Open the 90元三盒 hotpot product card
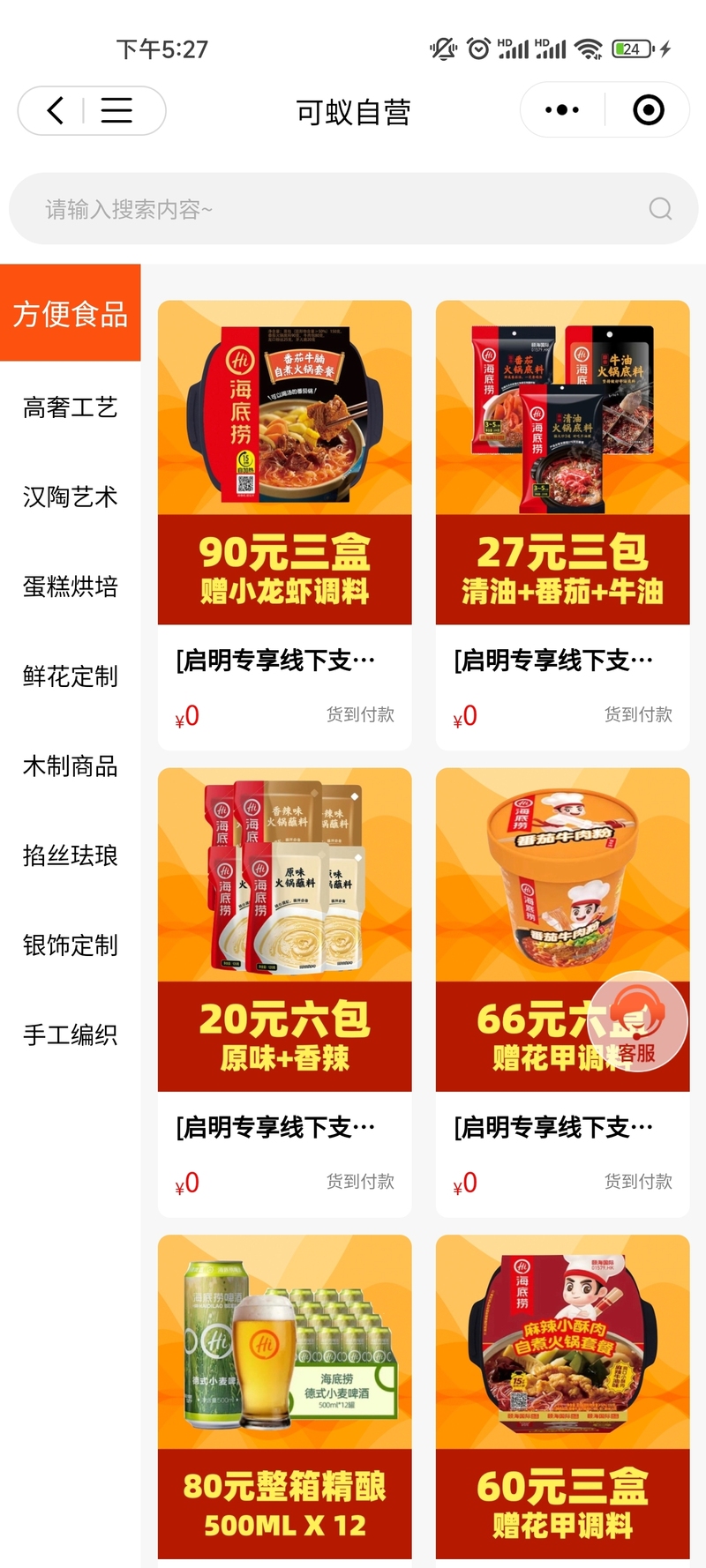 284,463
